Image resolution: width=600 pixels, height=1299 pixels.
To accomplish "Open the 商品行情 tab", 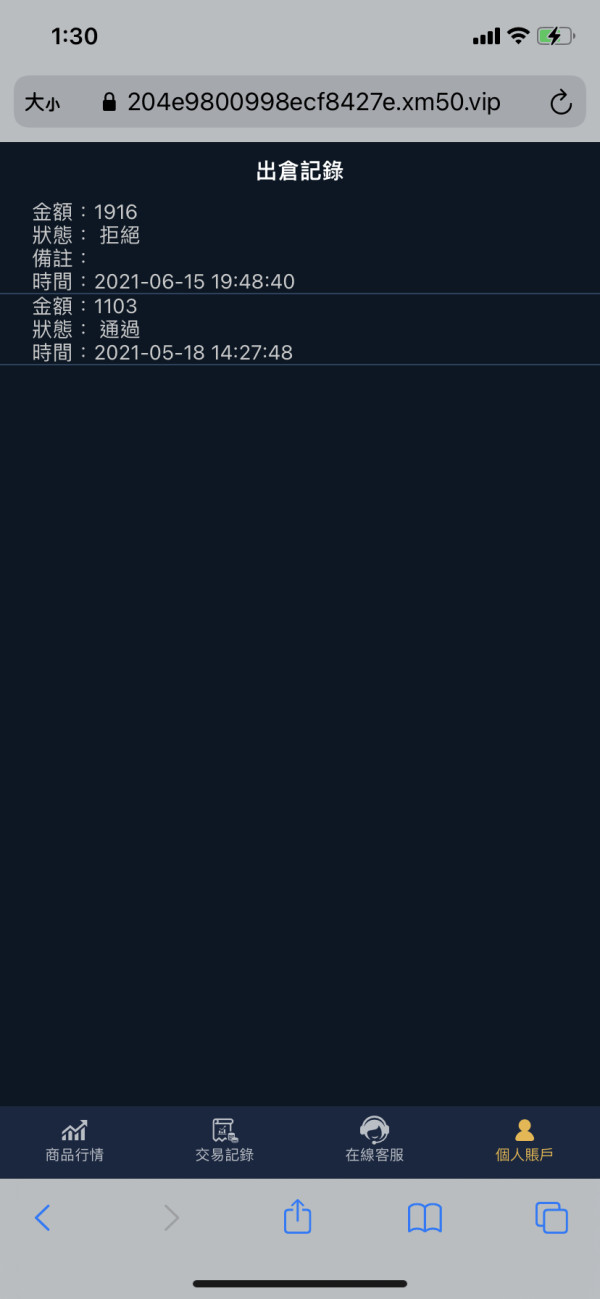I will (x=75, y=1141).
